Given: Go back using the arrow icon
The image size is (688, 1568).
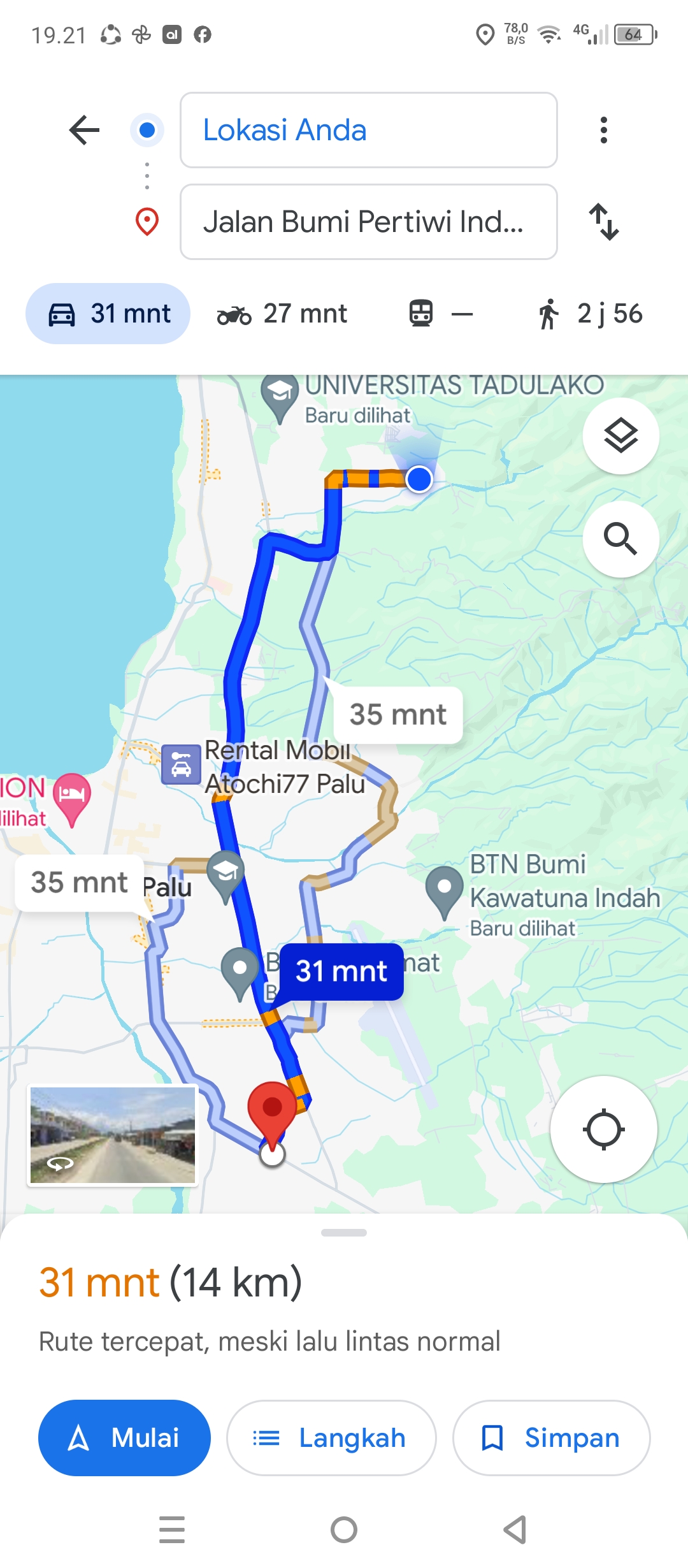Looking at the screenshot, I should click(x=84, y=130).
